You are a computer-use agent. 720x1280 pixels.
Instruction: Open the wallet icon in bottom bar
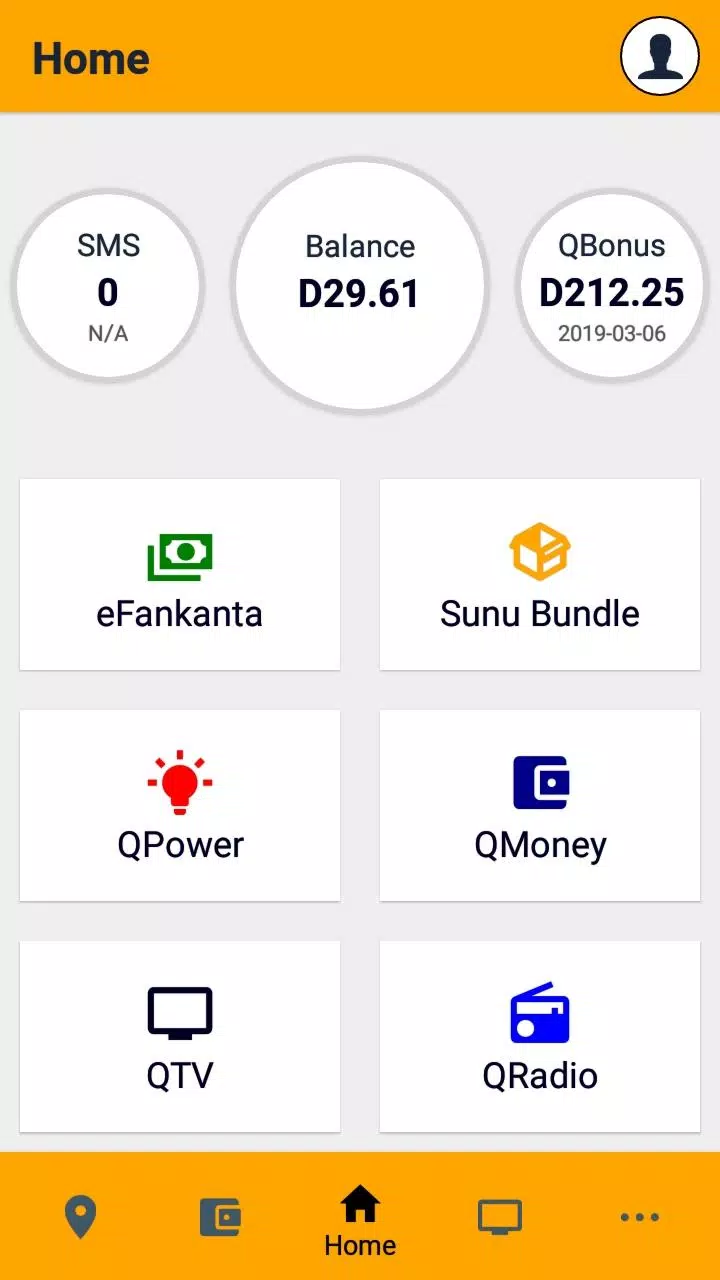(220, 1215)
